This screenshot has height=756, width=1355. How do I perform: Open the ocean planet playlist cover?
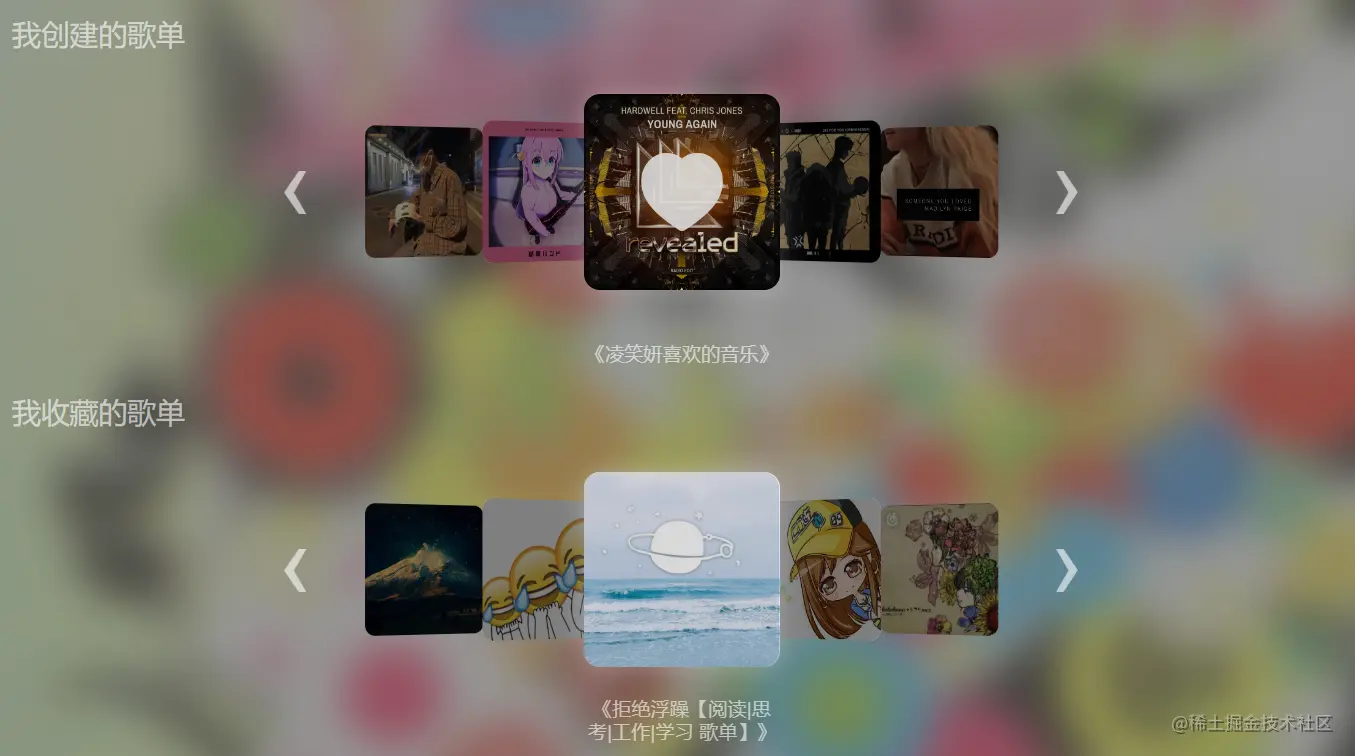(681, 570)
